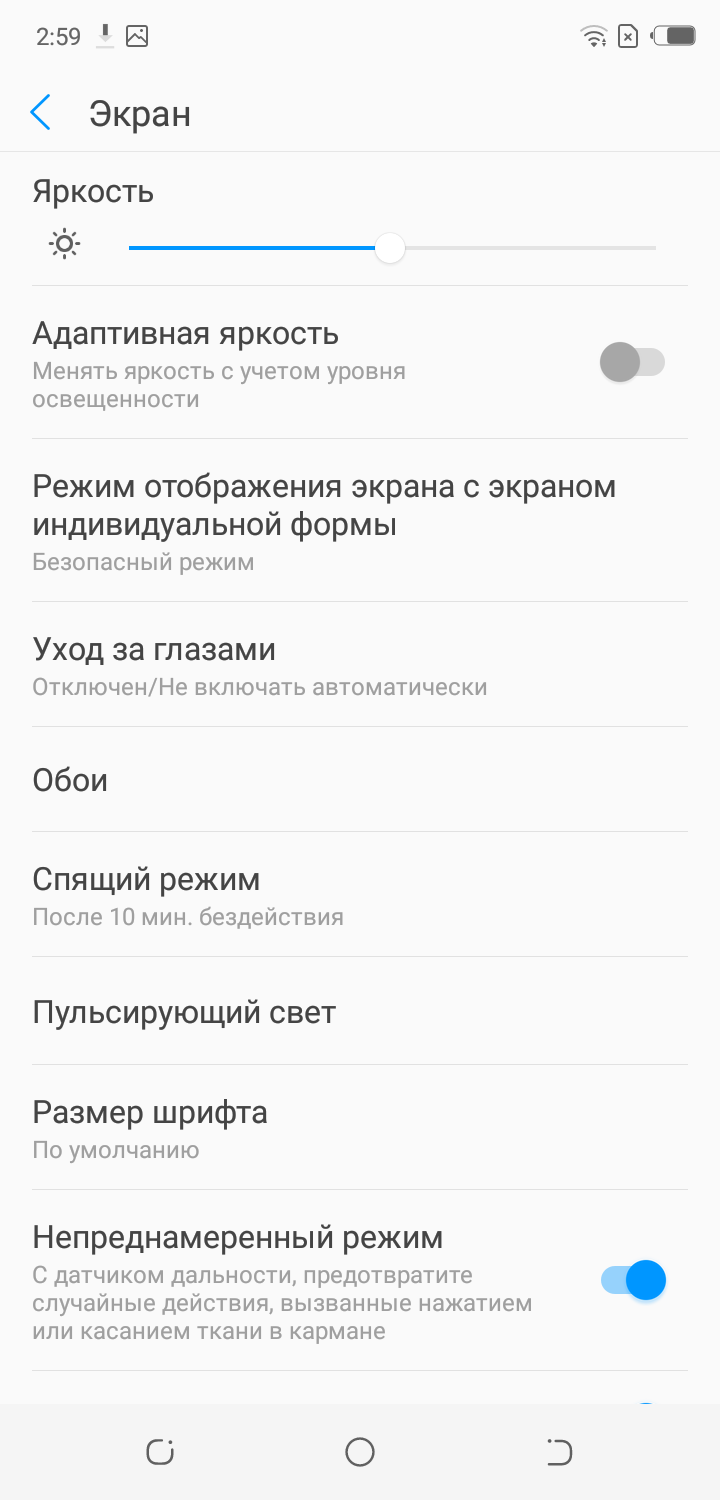Tap the system home button

(360, 1452)
